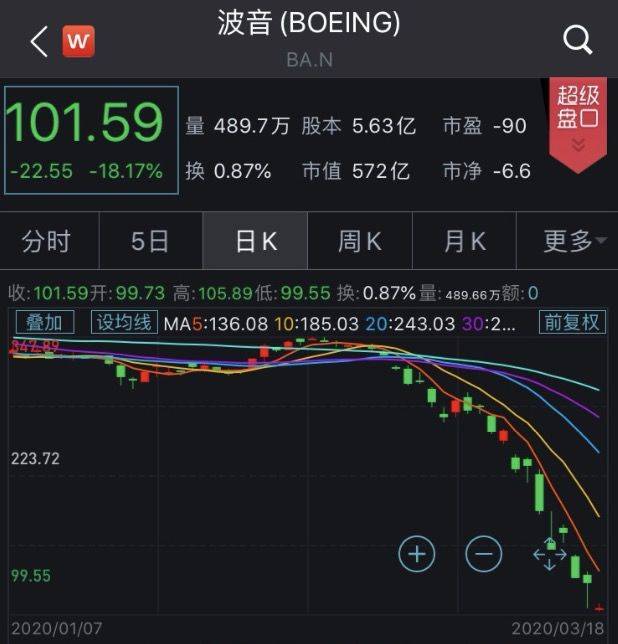618x644 pixels.
Task: Tap the four-arrow pan chart icon
Action: coord(549,552)
